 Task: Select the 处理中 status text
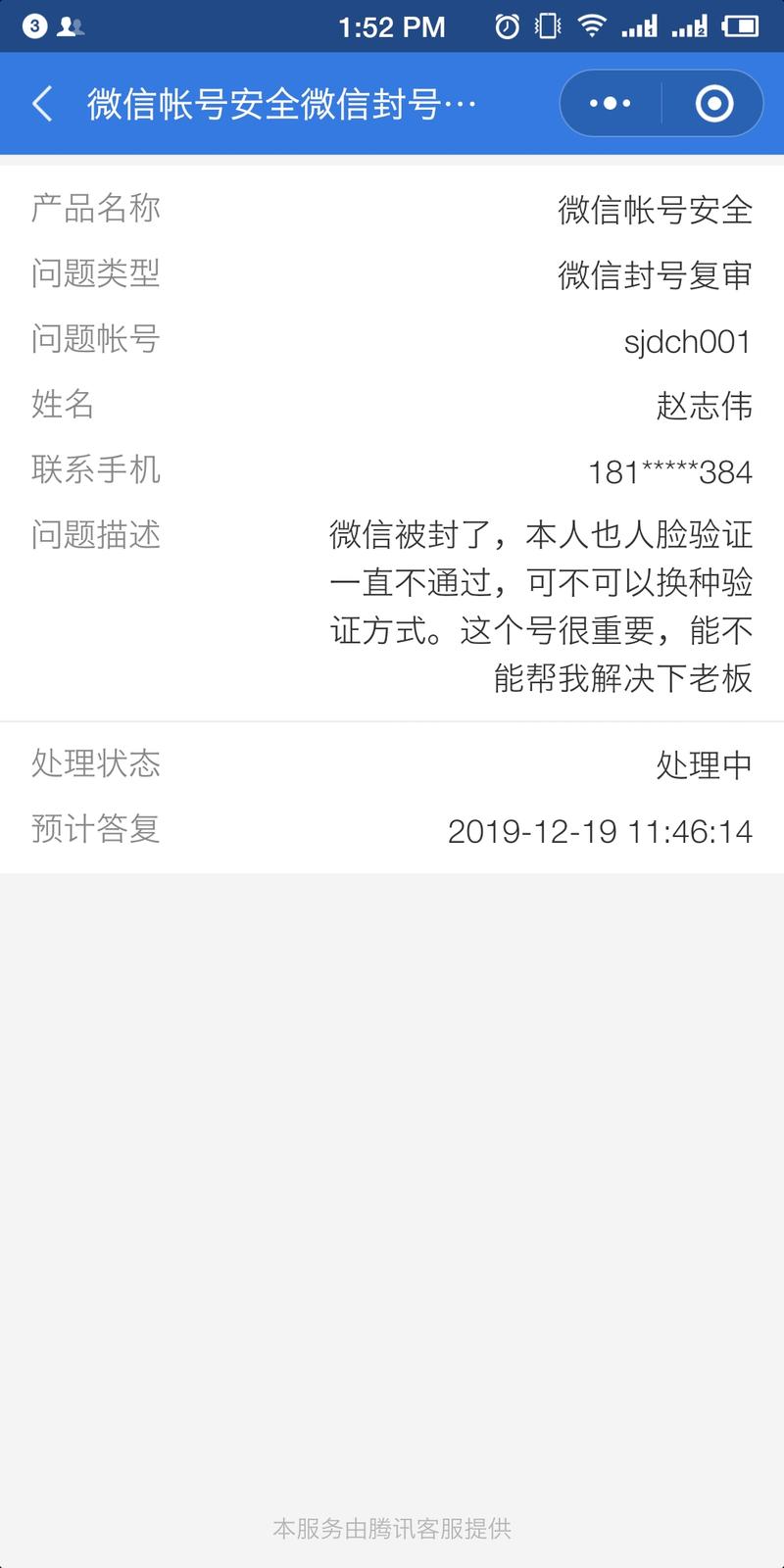point(705,765)
